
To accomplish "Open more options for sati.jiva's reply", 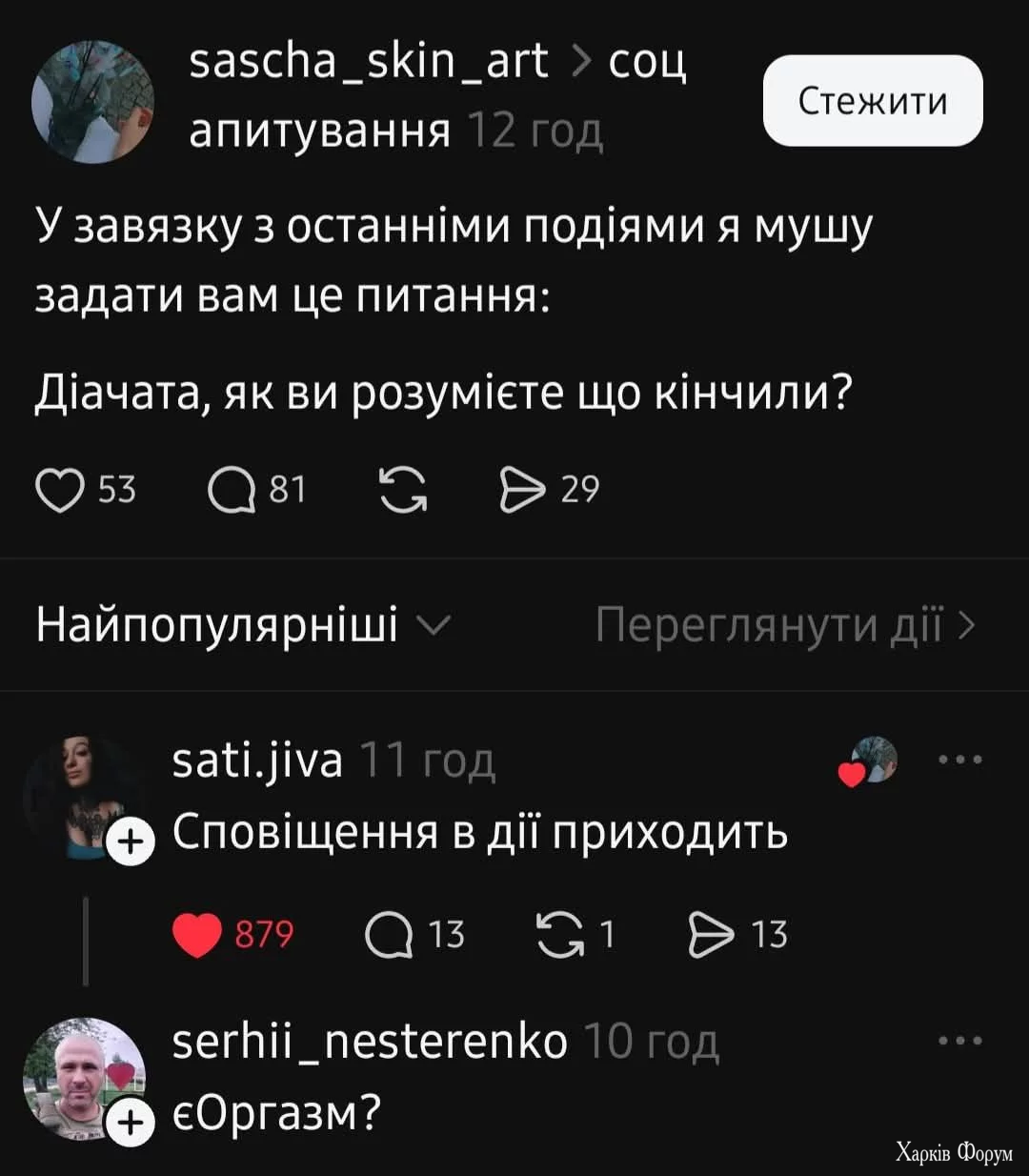I will pos(959,760).
